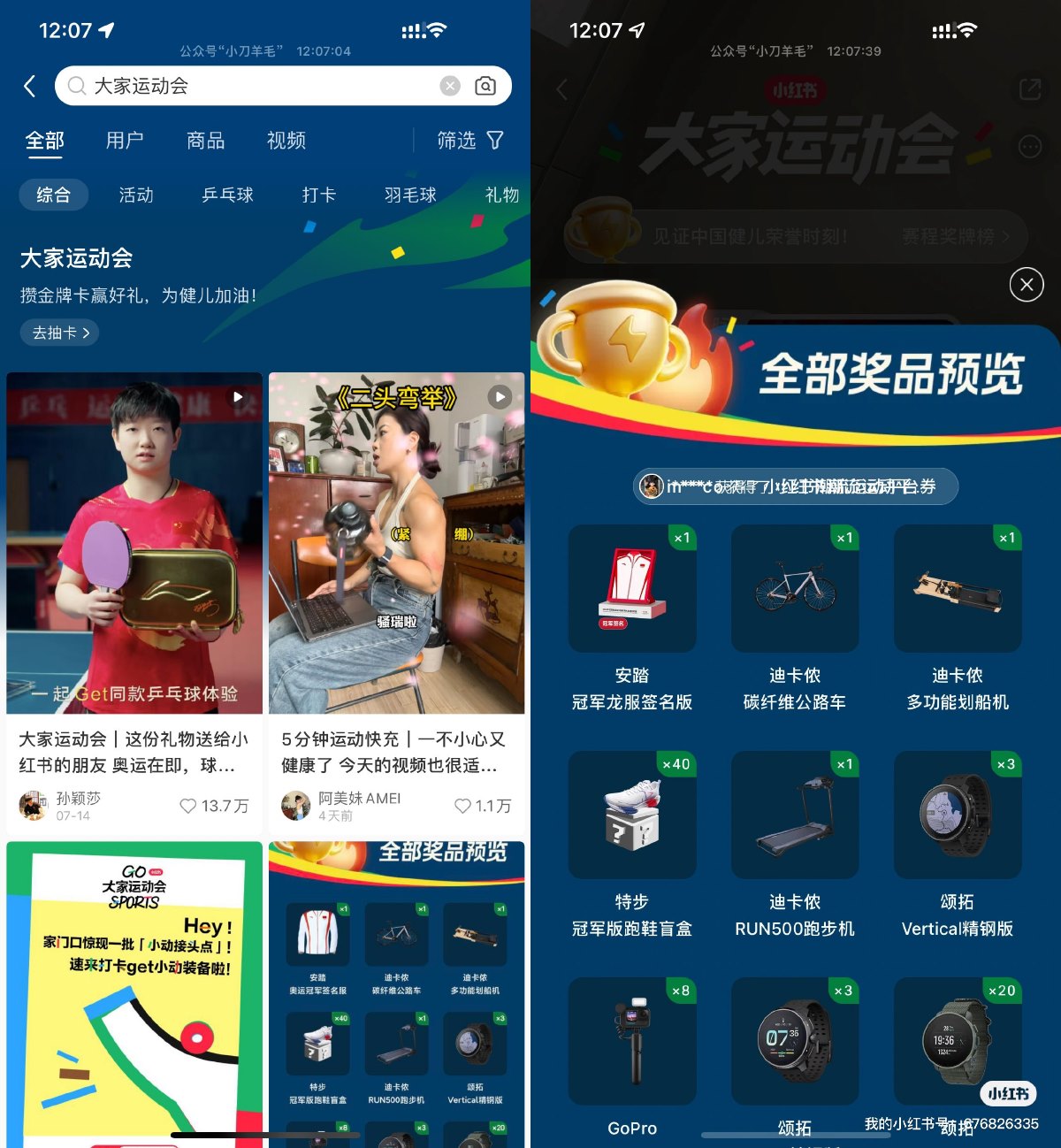Switch to the 视频 tab

286,141
